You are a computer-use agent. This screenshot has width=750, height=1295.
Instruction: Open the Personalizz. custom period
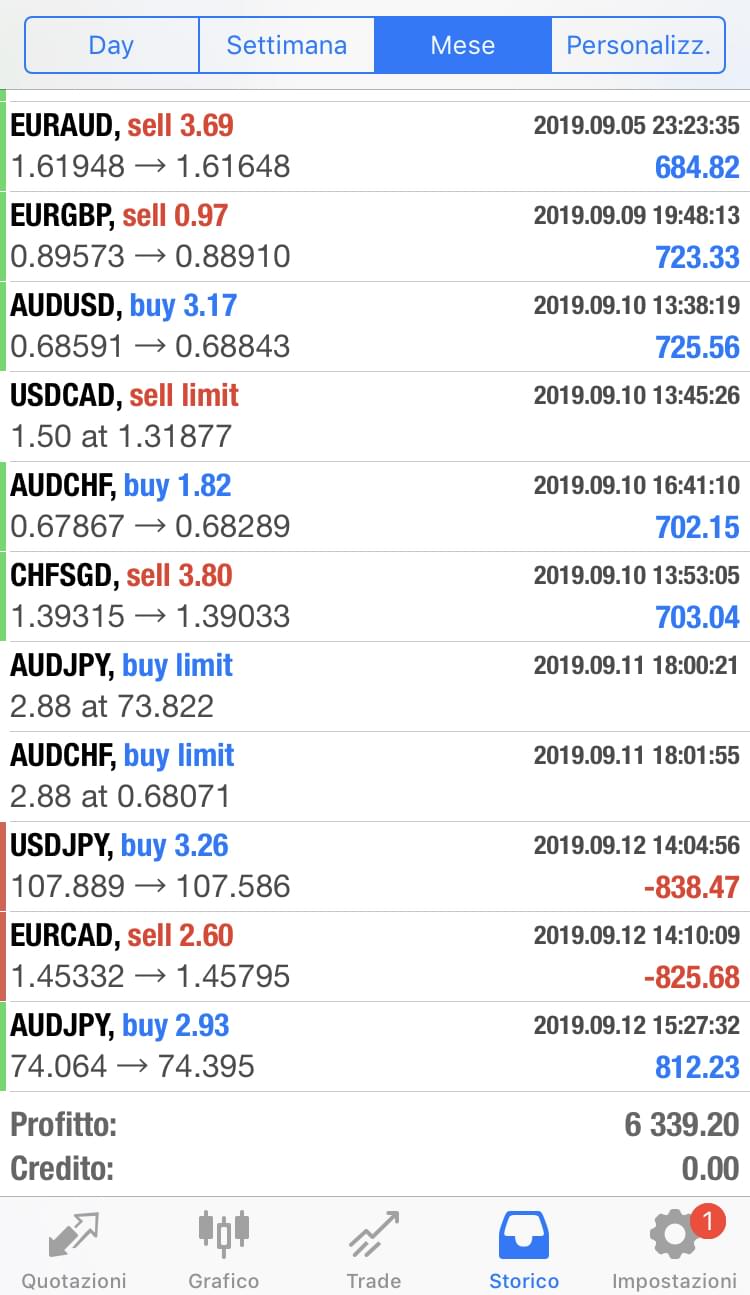point(638,45)
